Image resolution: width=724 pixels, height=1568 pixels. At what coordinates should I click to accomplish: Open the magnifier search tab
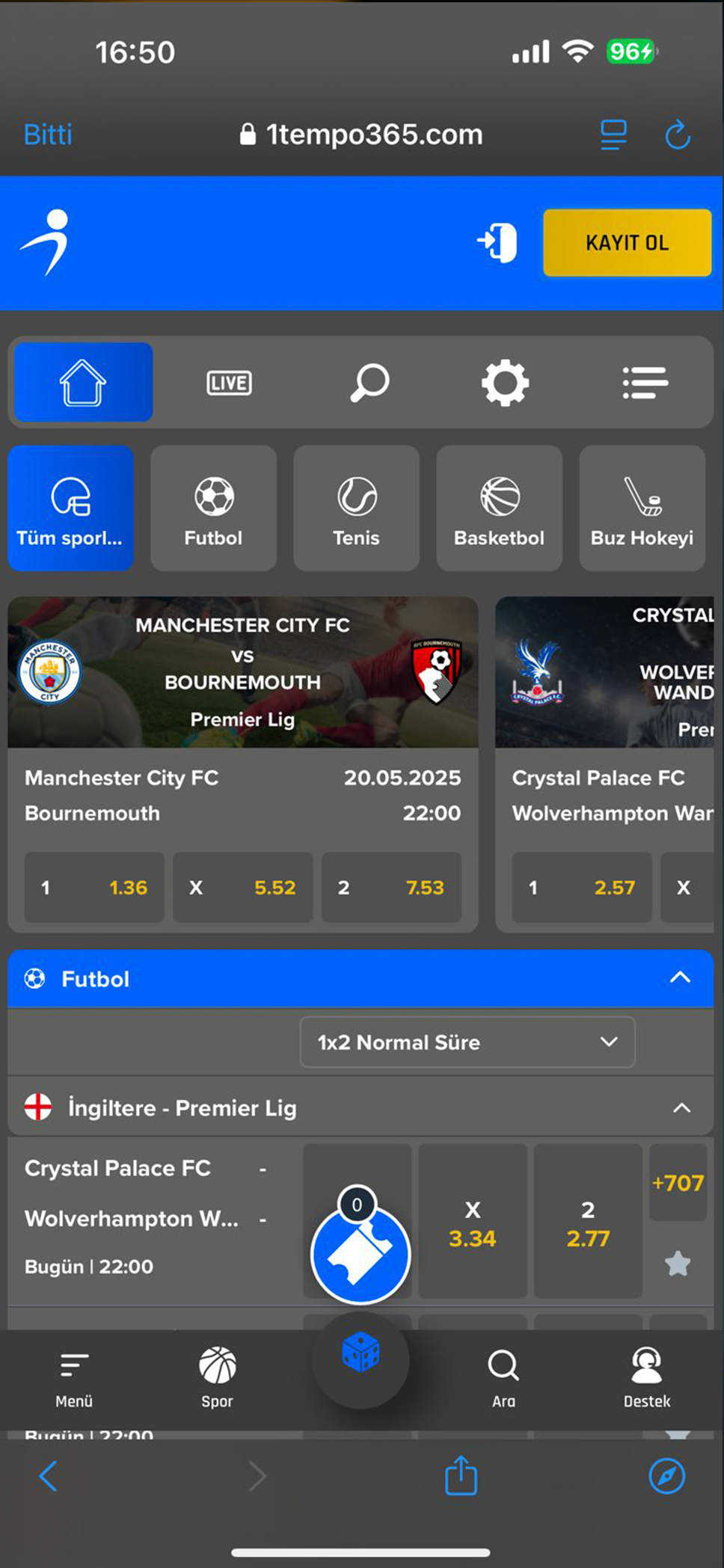pos(369,383)
